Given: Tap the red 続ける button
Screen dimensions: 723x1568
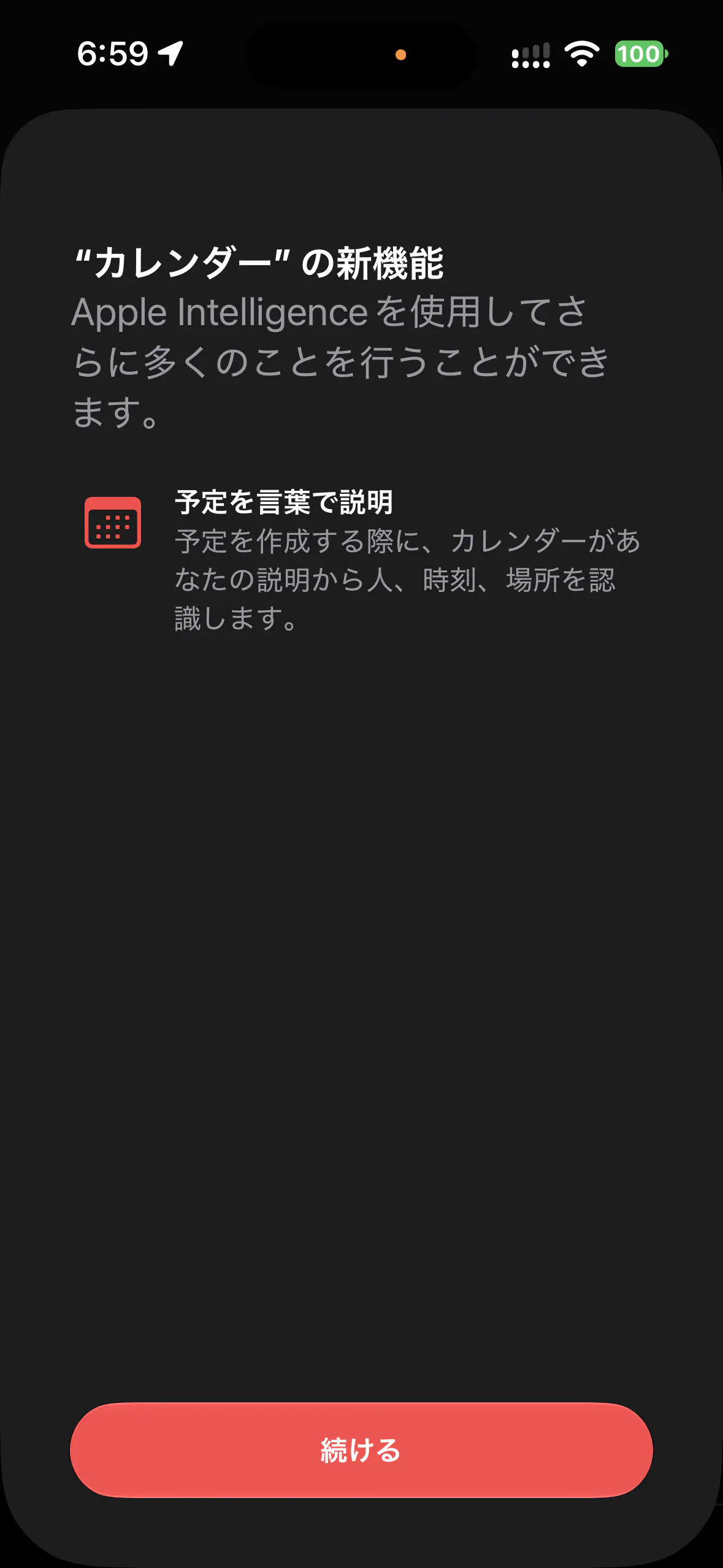Looking at the screenshot, I should (361, 1450).
